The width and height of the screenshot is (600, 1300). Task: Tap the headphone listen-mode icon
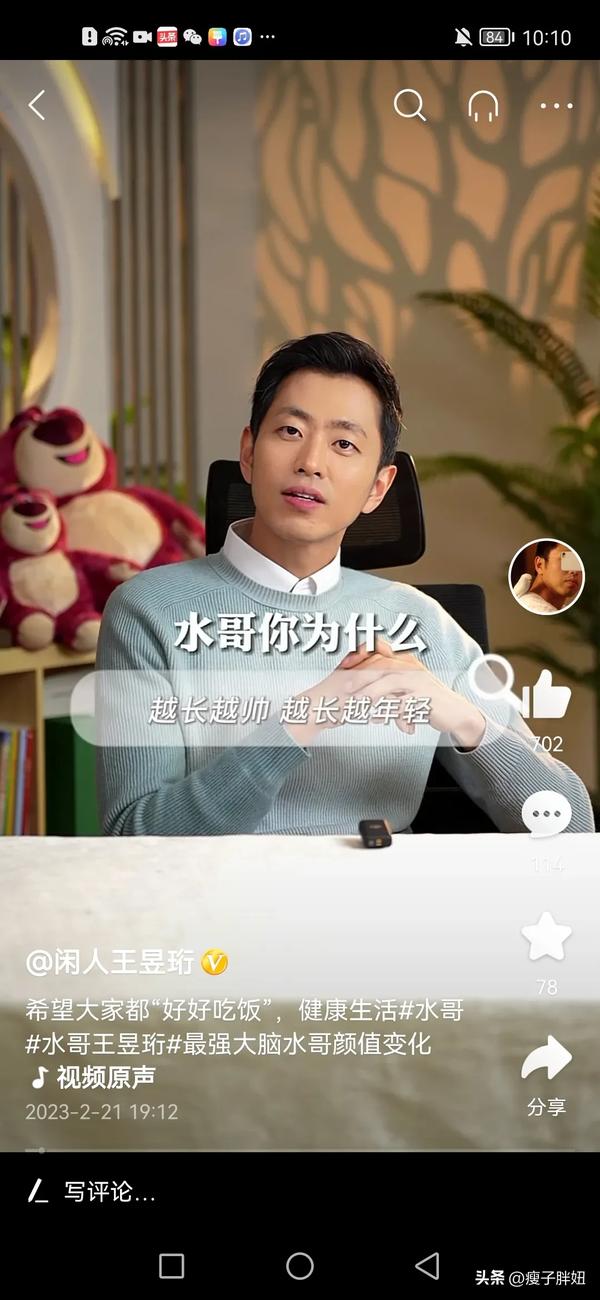pos(484,106)
